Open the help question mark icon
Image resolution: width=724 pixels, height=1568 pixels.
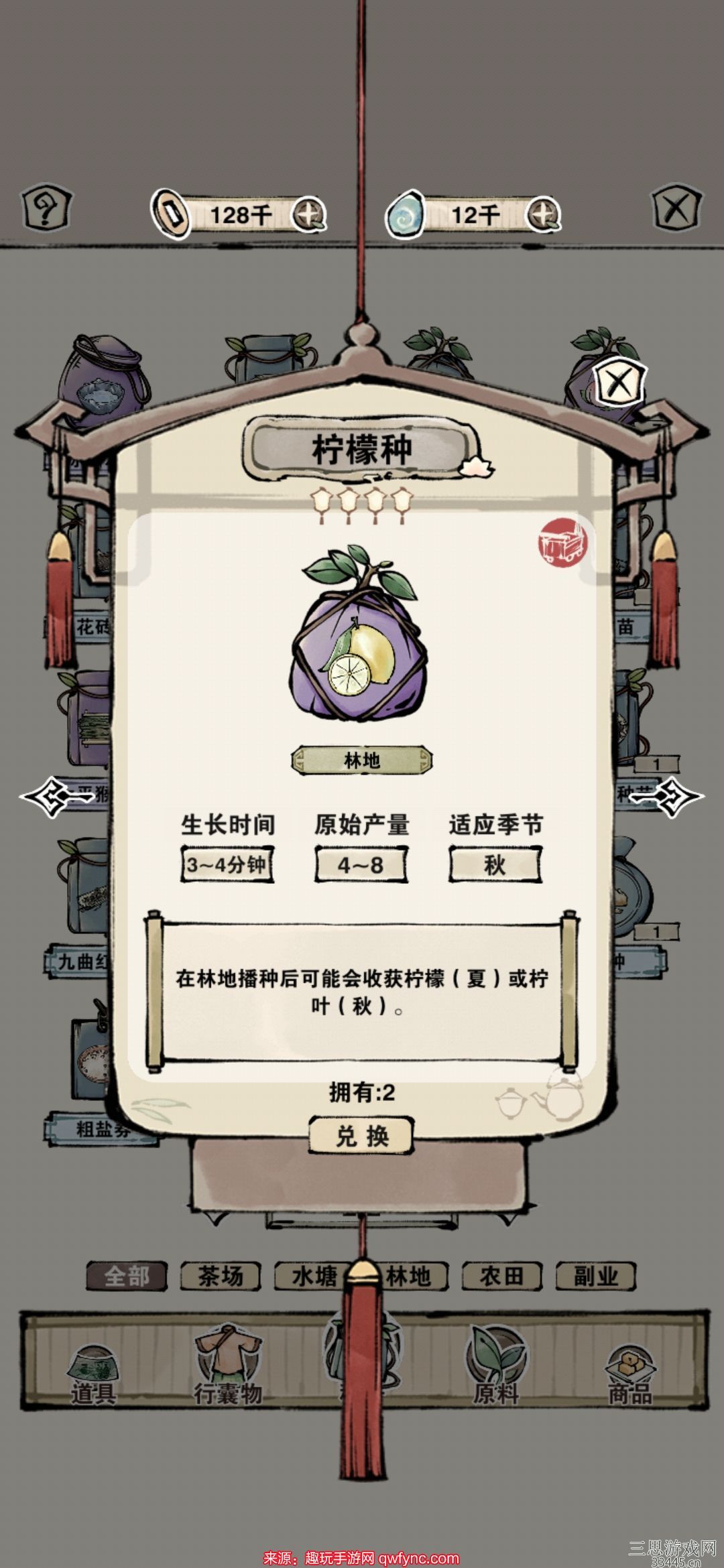46,210
